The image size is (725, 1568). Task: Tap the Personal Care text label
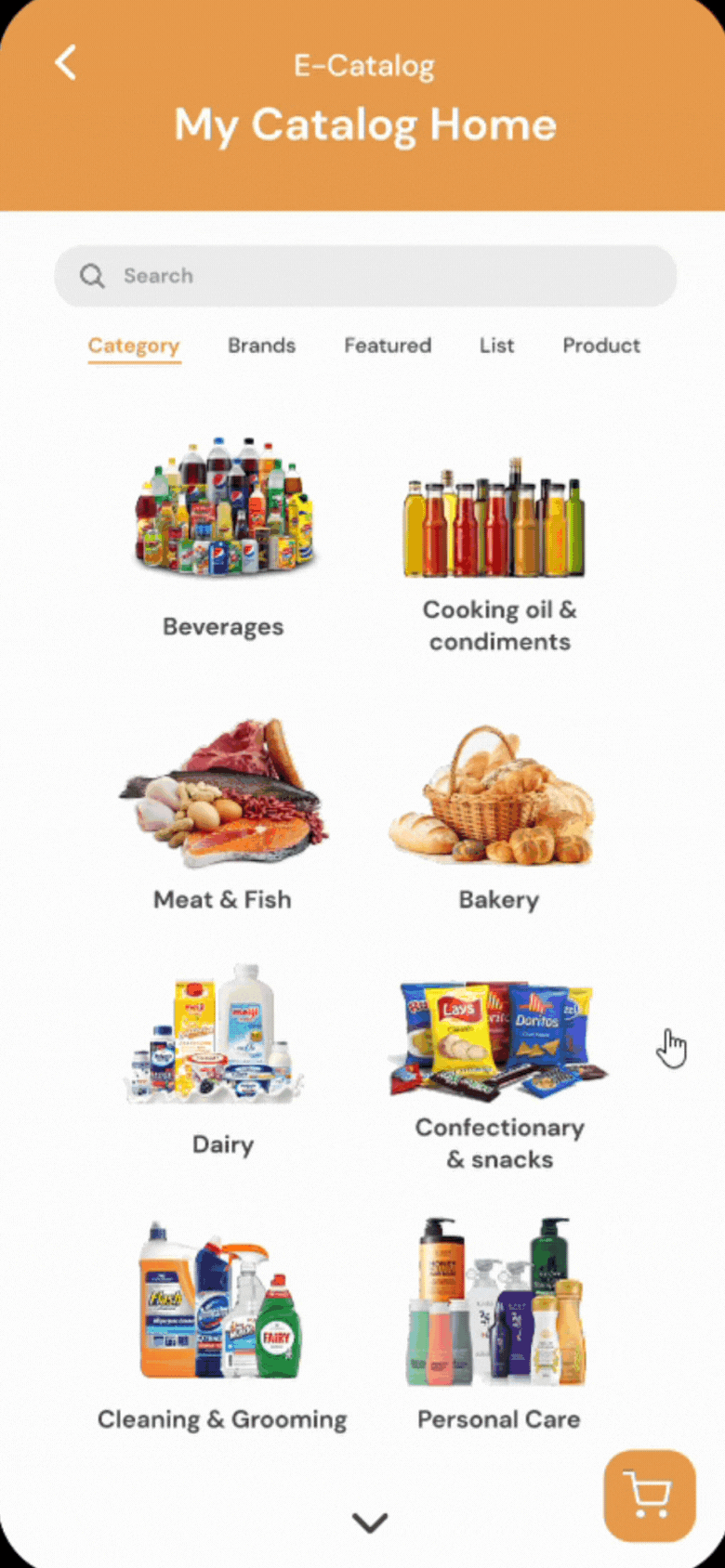pyautogui.click(x=498, y=1418)
